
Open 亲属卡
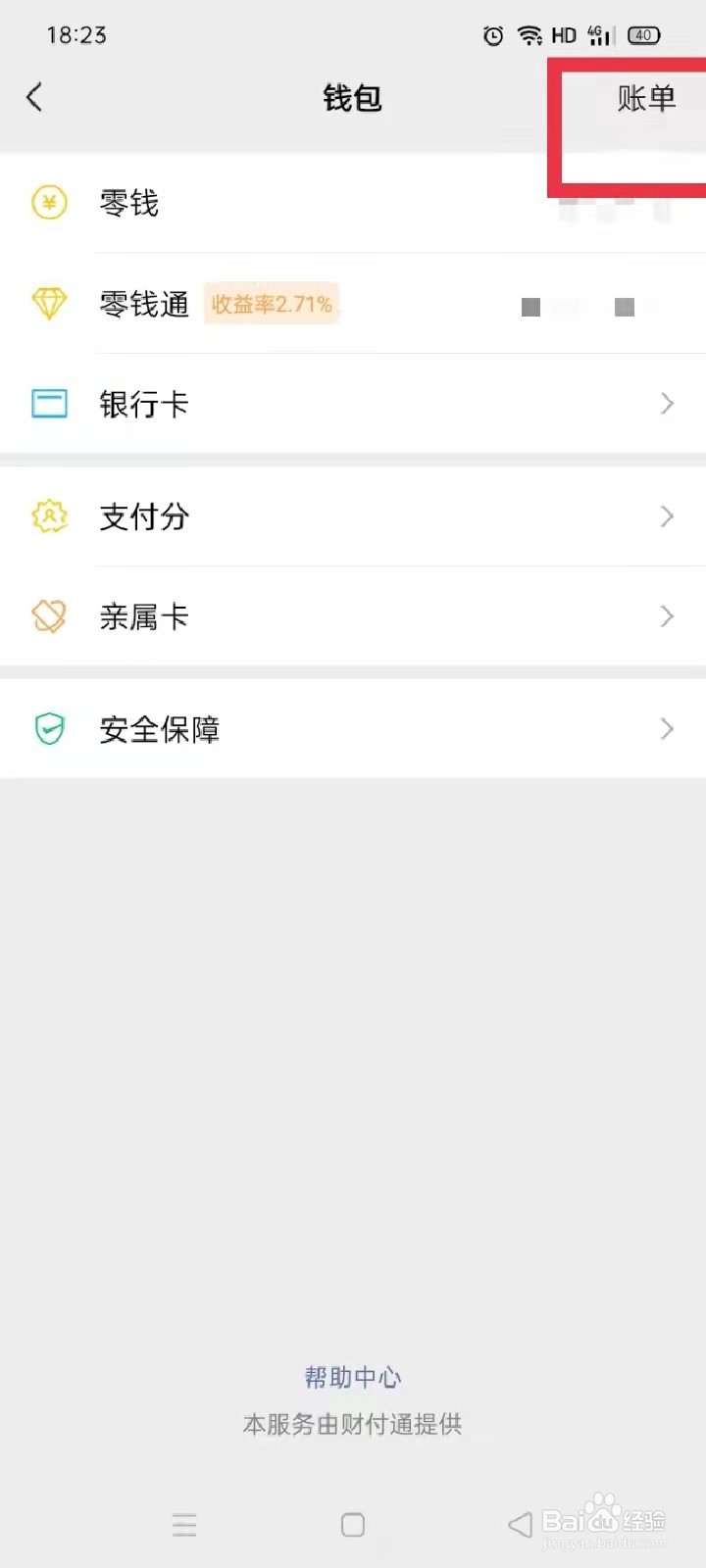point(353,616)
